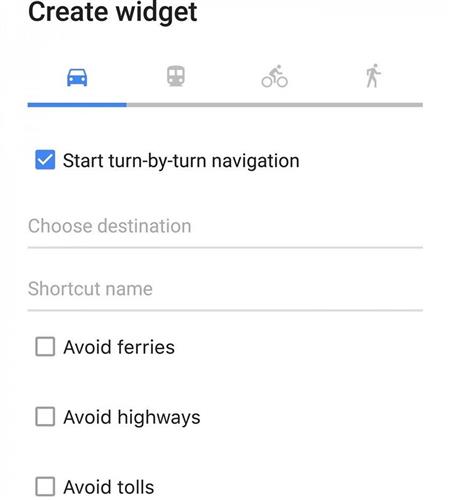Enable Avoid ferries checkbox
The height and width of the screenshot is (500, 450).
point(45,347)
